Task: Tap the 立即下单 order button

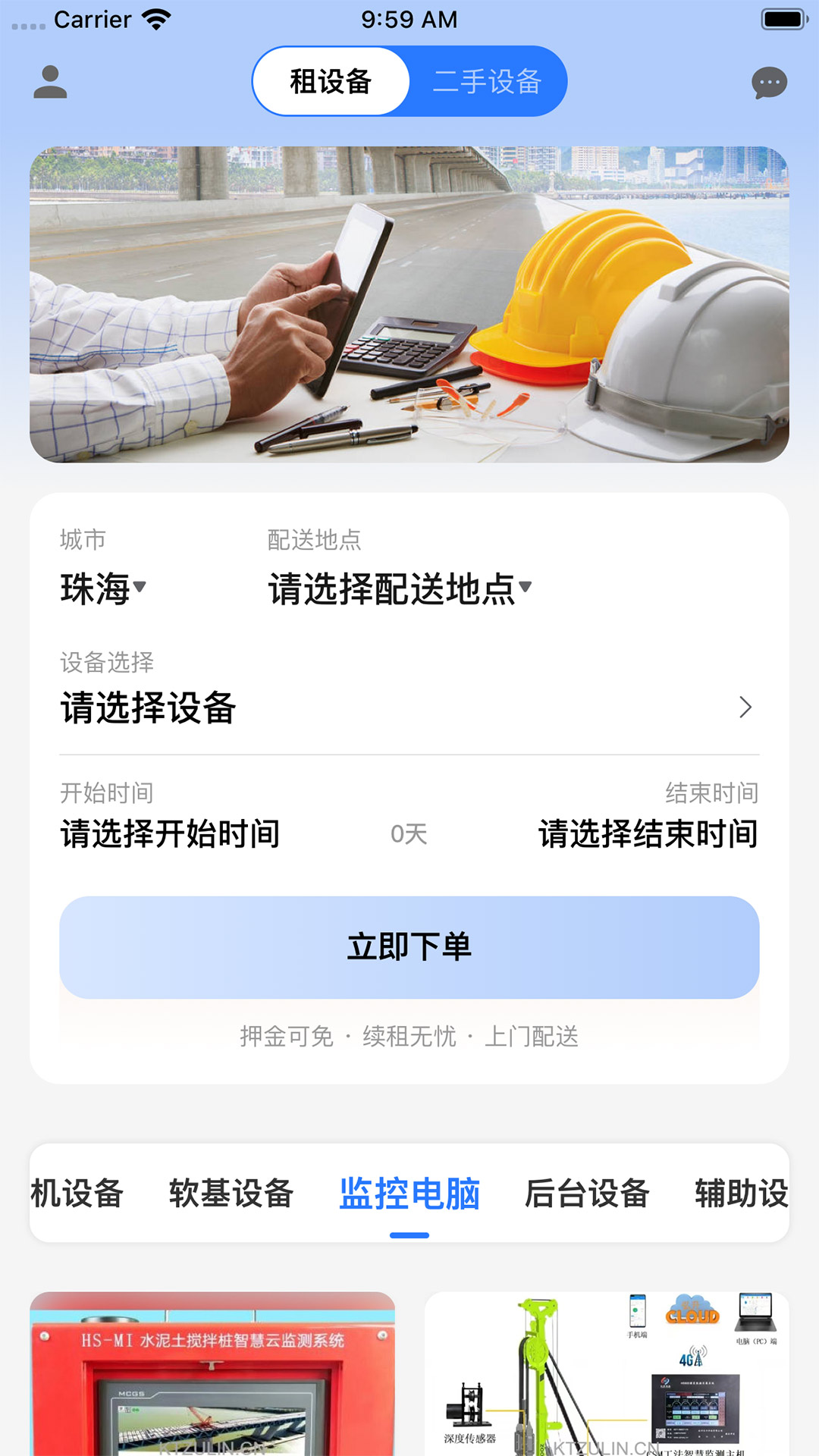Action: coord(409,947)
